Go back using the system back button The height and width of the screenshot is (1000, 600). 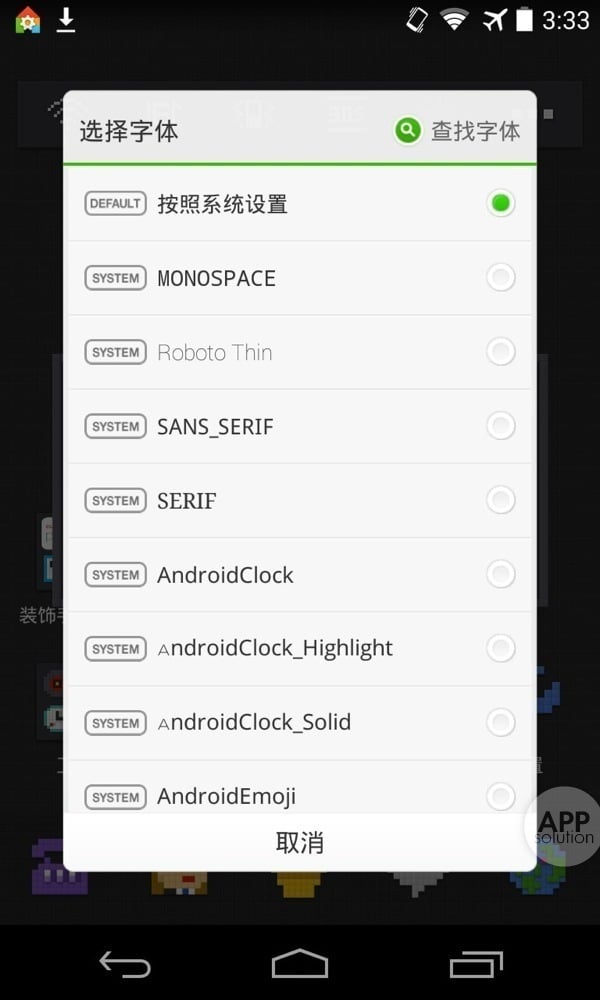(x=125, y=963)
